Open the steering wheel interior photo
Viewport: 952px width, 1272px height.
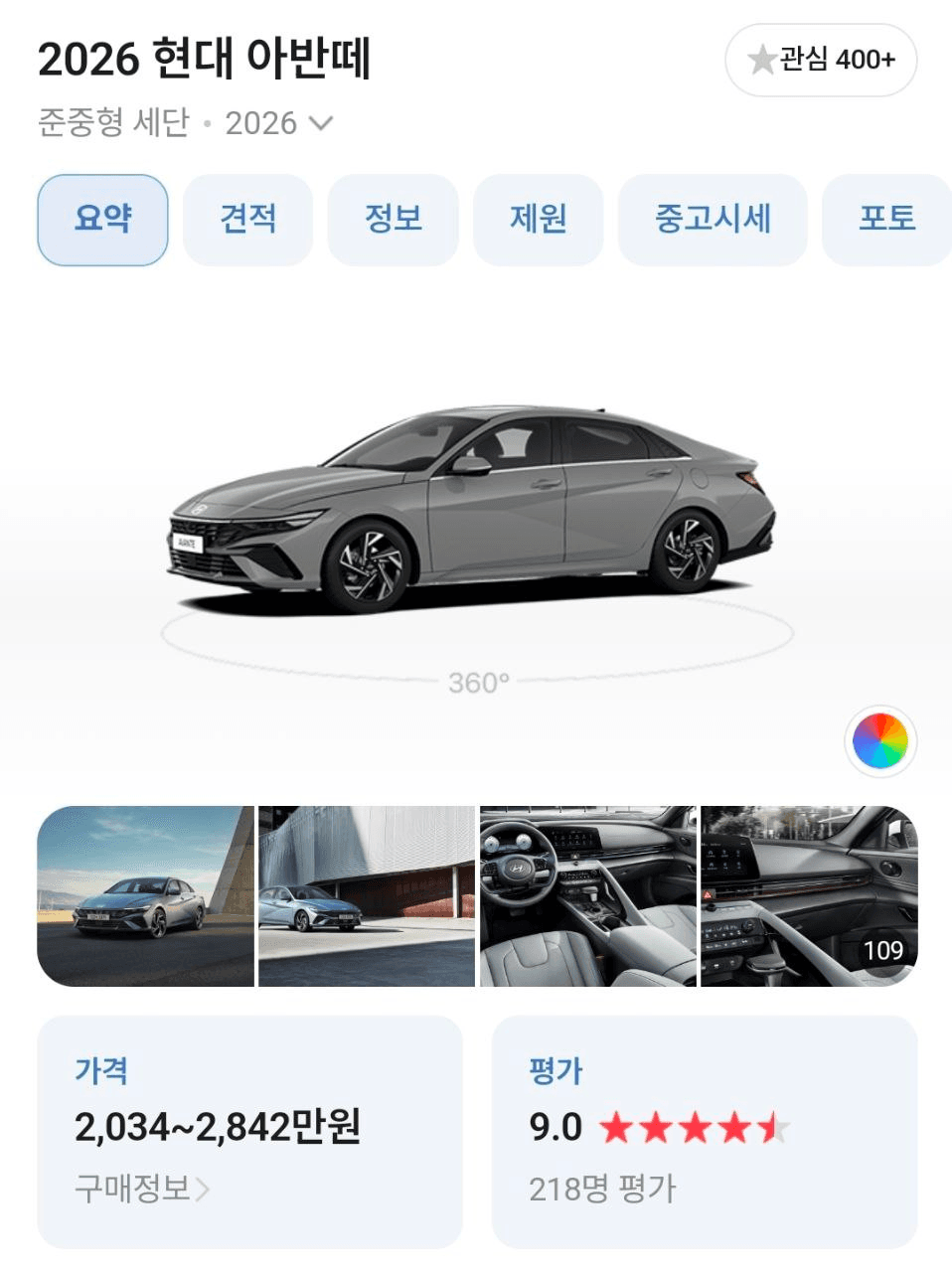(587, 895)
